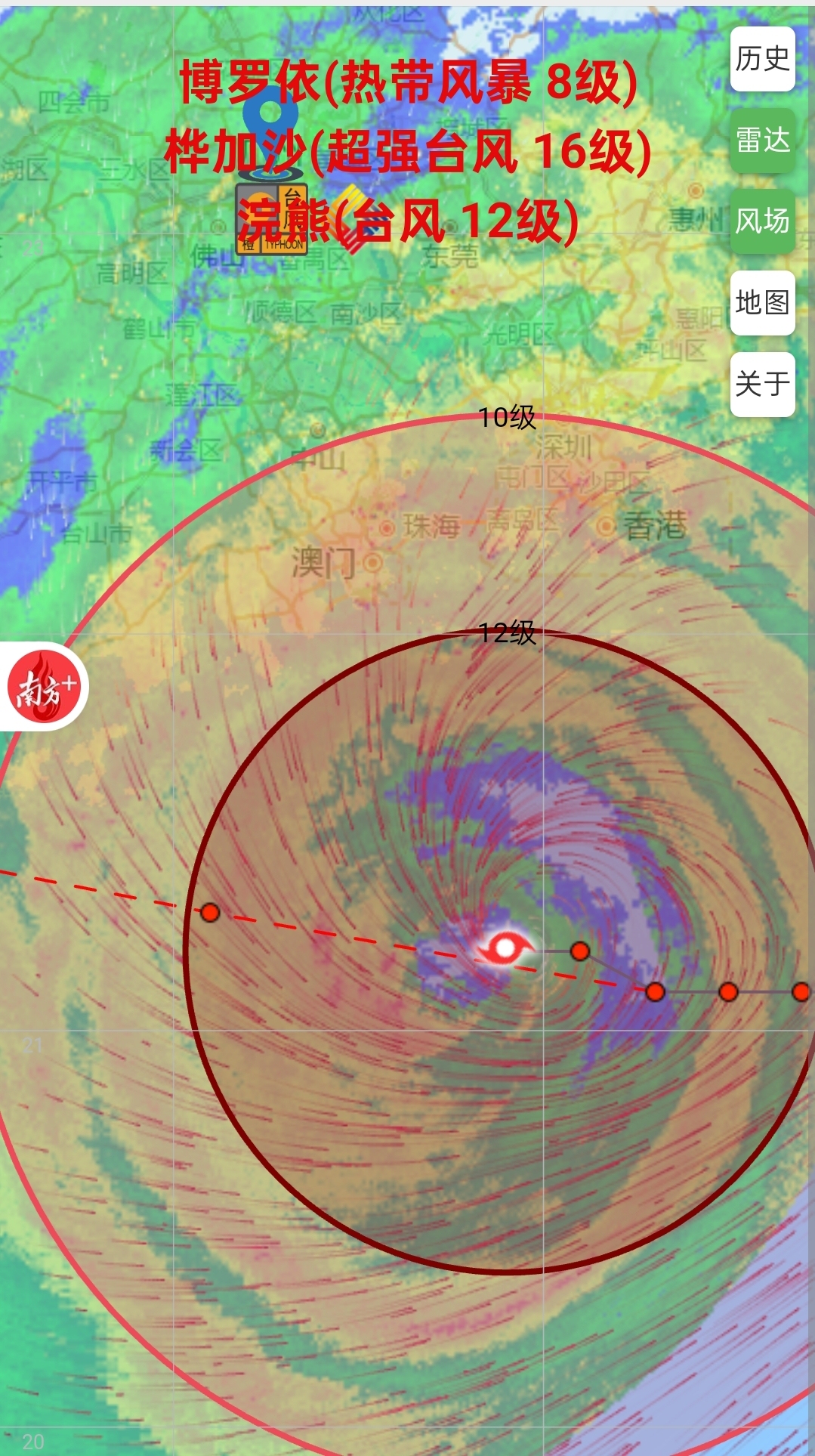Tap the blue location pin
This screenshot has width=815, height=1456.
coord(270,113)
